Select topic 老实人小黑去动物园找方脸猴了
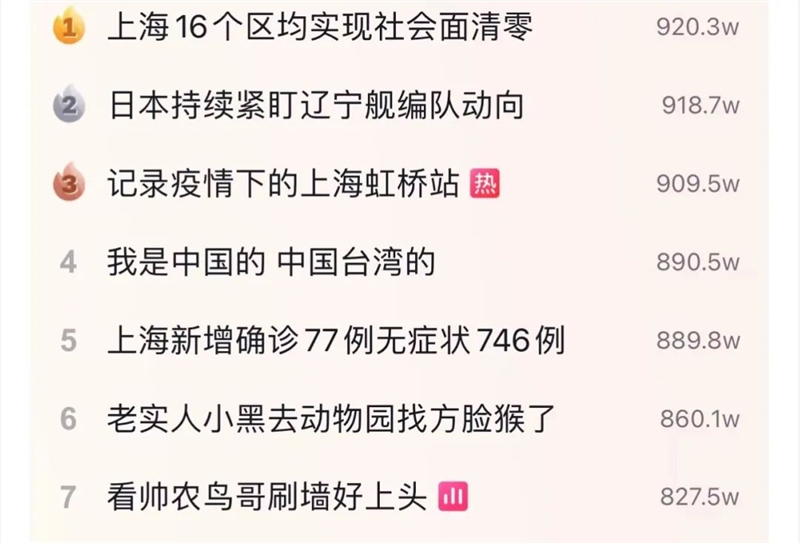 pos(330,418)
